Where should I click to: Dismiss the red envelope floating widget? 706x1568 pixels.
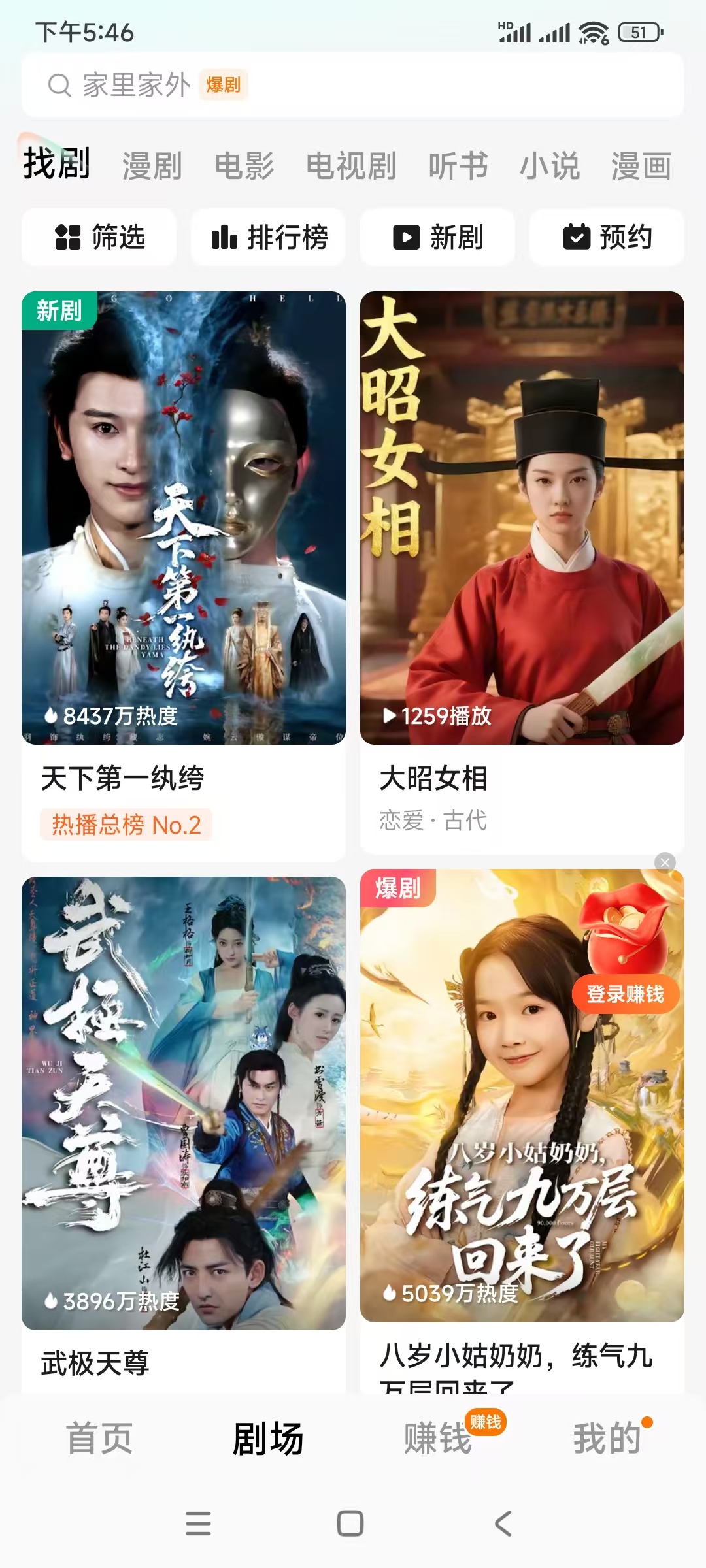[x=665, y=863]
